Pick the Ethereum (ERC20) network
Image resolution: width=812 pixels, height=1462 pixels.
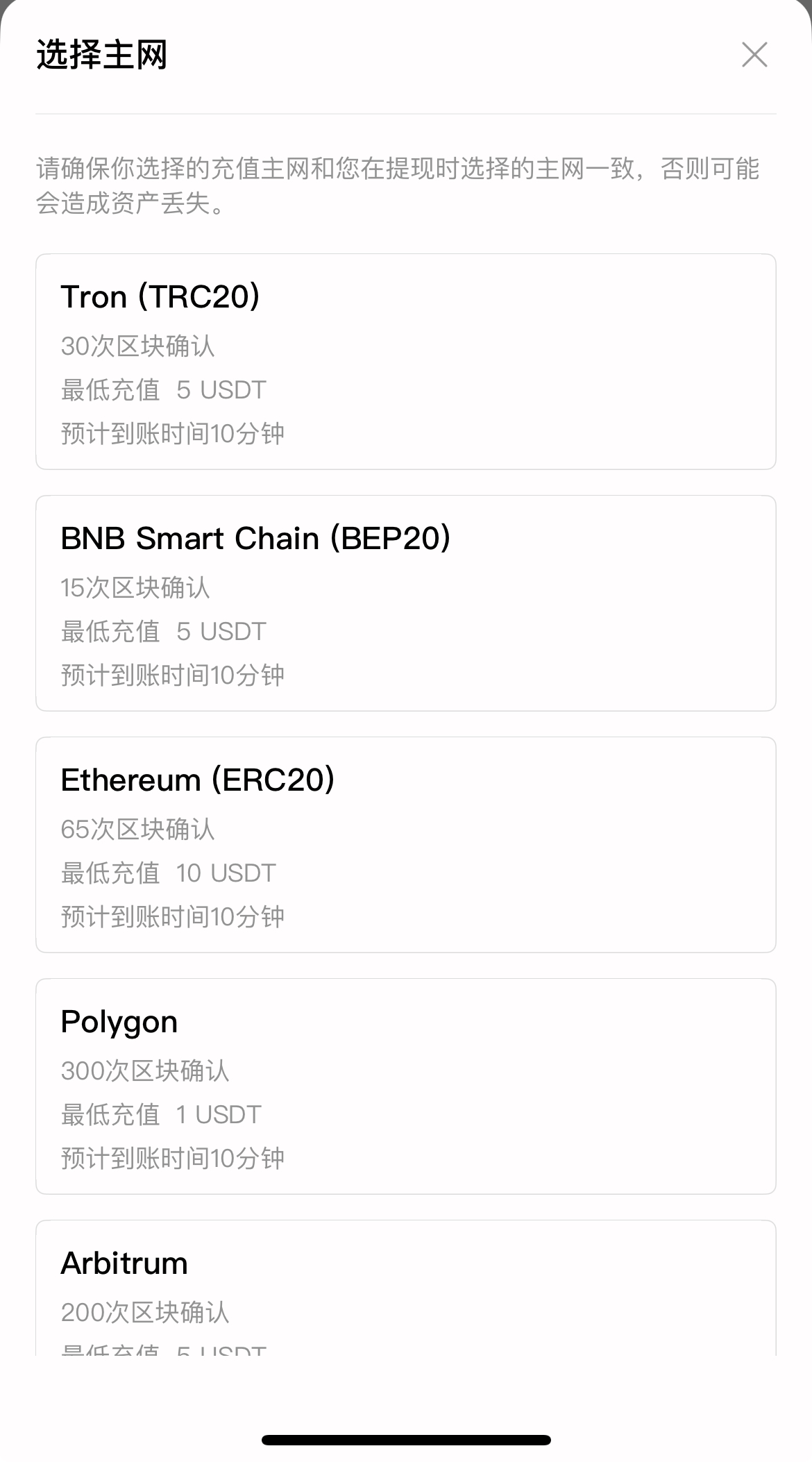tap(405, 844)
